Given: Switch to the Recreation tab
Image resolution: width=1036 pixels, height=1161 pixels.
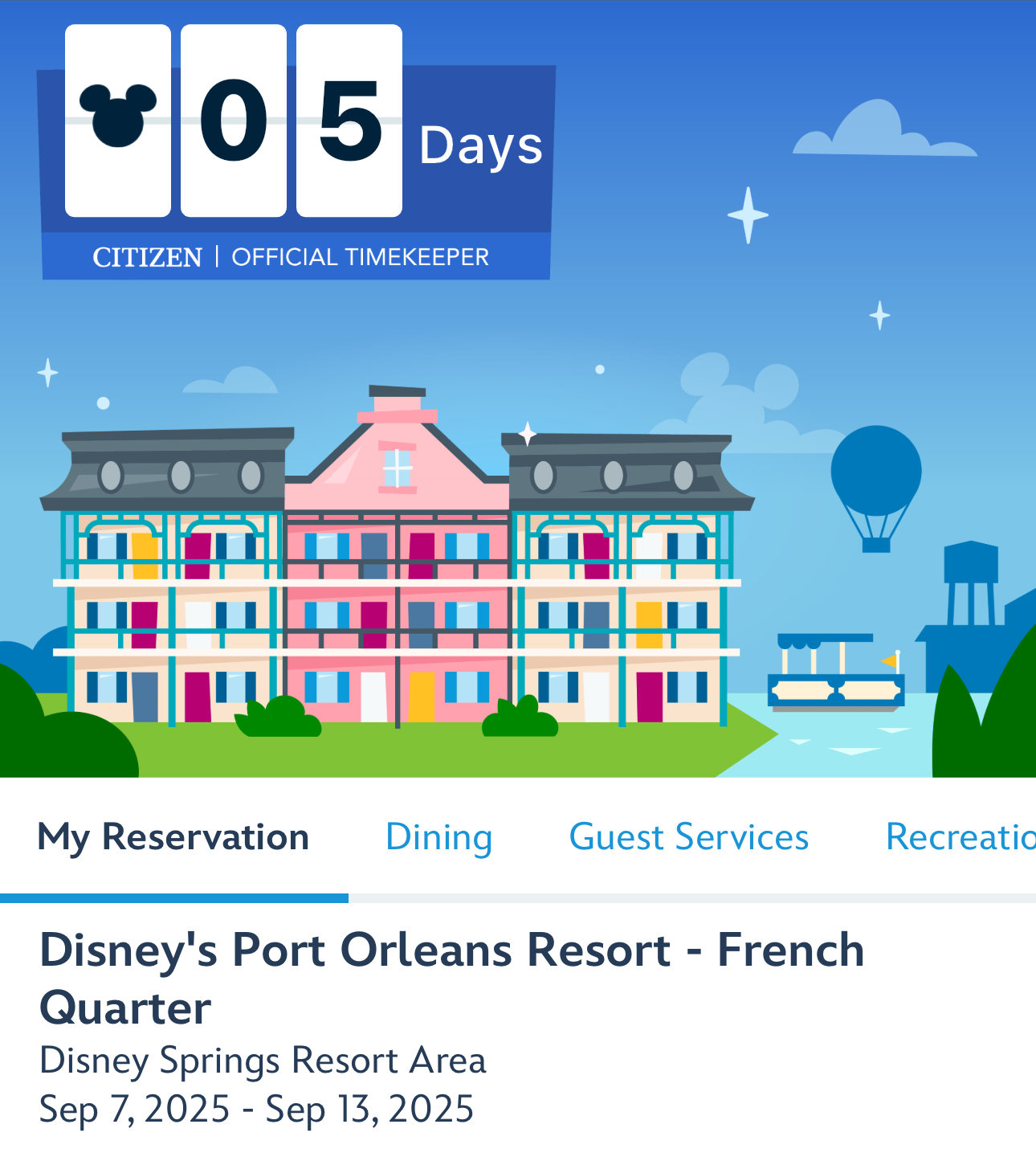Looking at the screenshot, I should tap(960, 837).
